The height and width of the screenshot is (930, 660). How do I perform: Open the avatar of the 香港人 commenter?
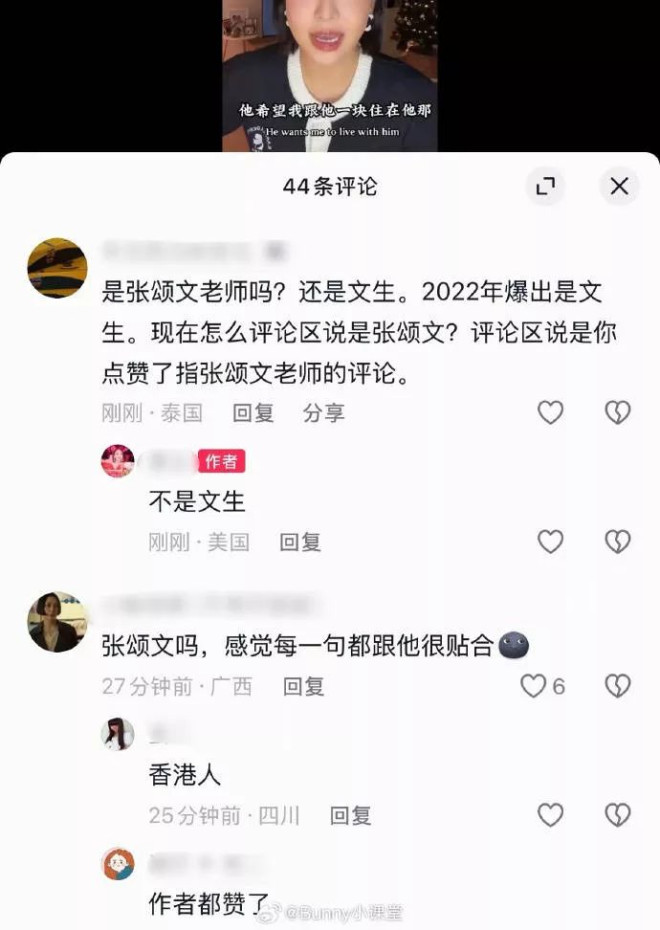[118, 733]
